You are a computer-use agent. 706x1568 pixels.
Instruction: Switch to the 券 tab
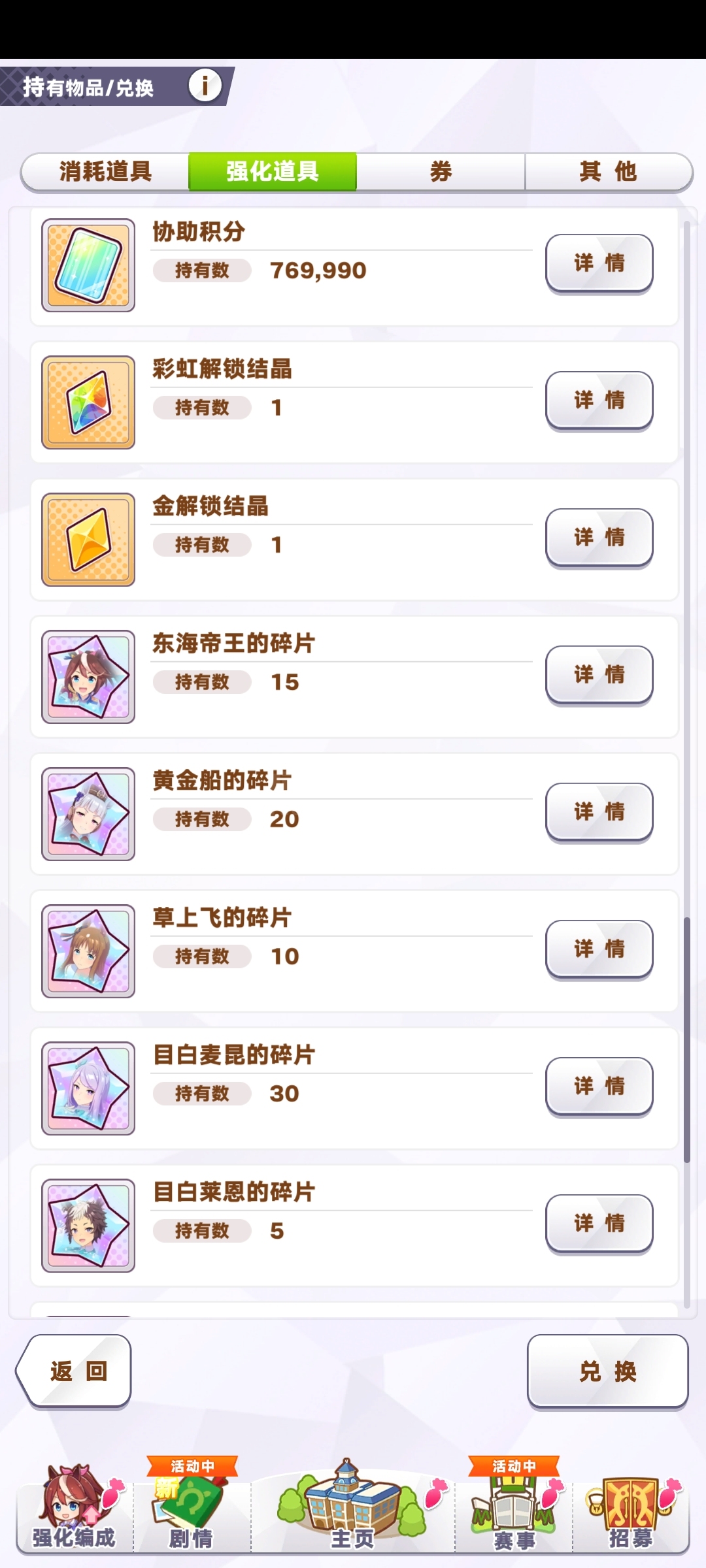point(441,172)
